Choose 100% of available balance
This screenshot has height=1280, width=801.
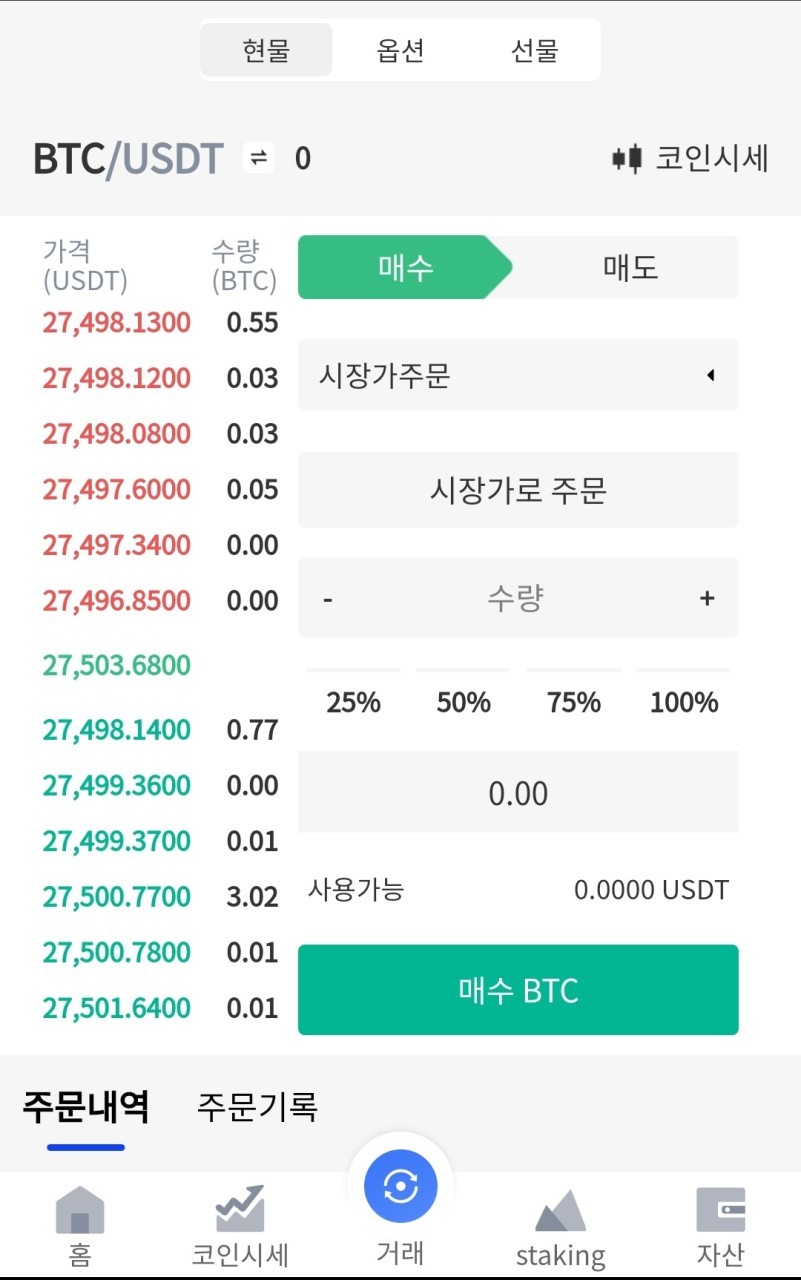(x=684, y=702)
